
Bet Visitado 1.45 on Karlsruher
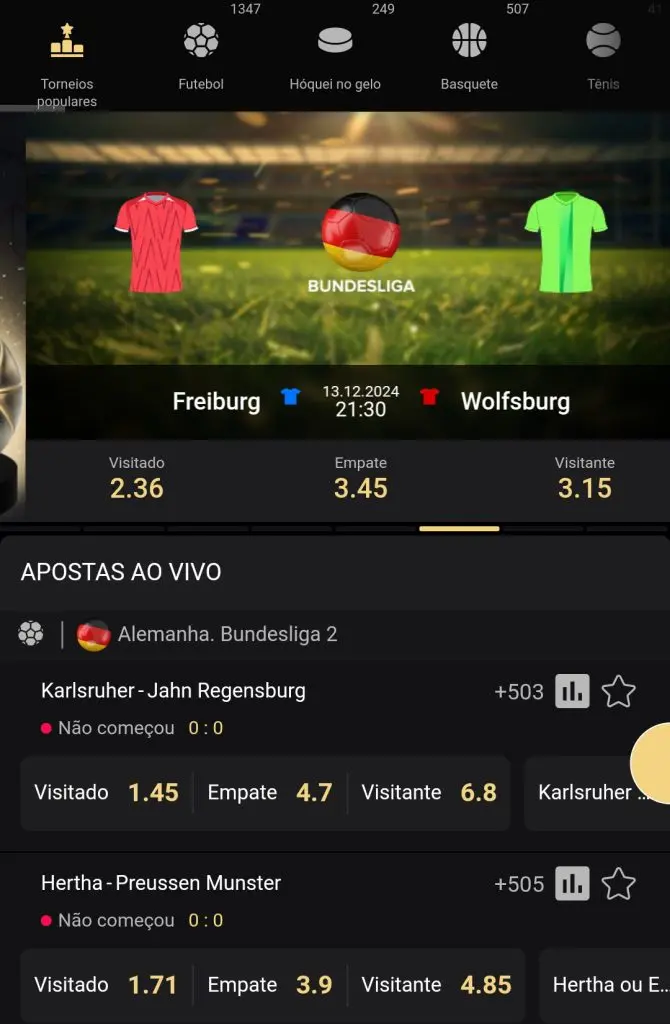(107, 793)
